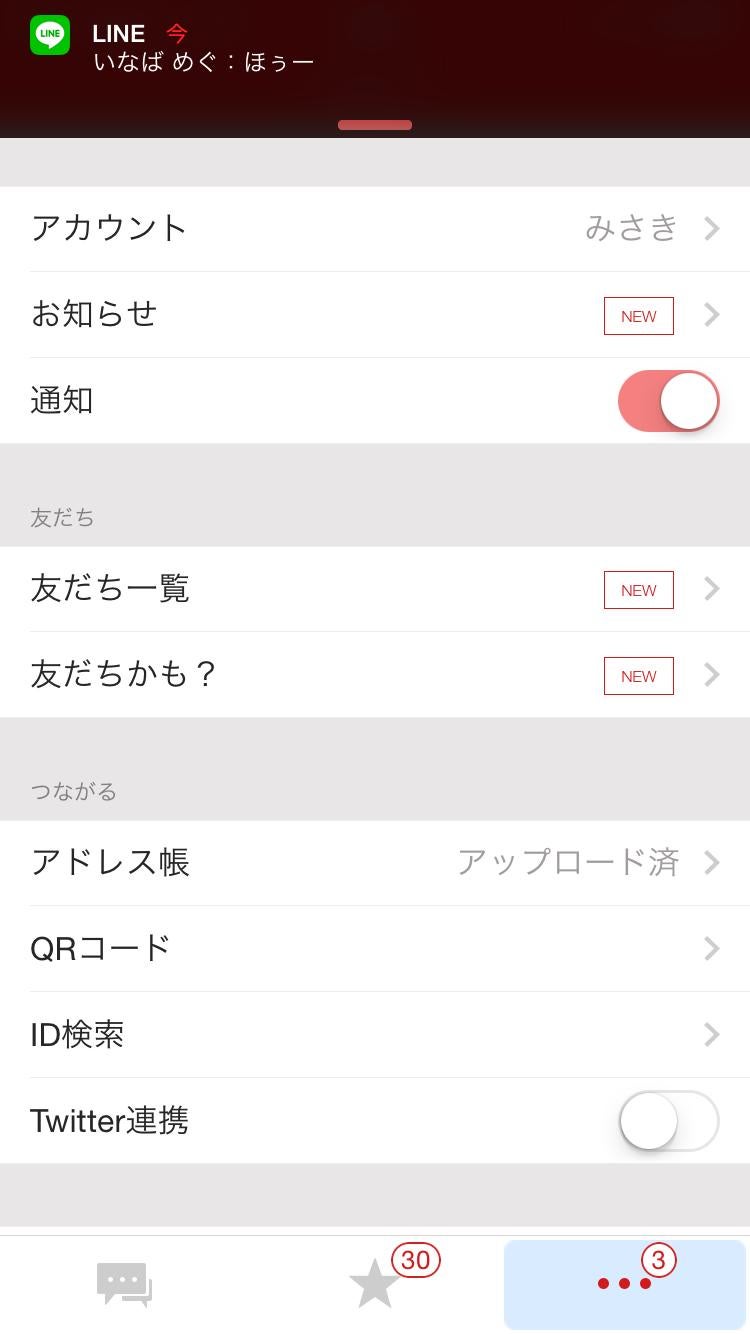Expand the 友だち一覧 row chevron
The width and height of the screenshot is (750, 1334).
click(711, 589)
